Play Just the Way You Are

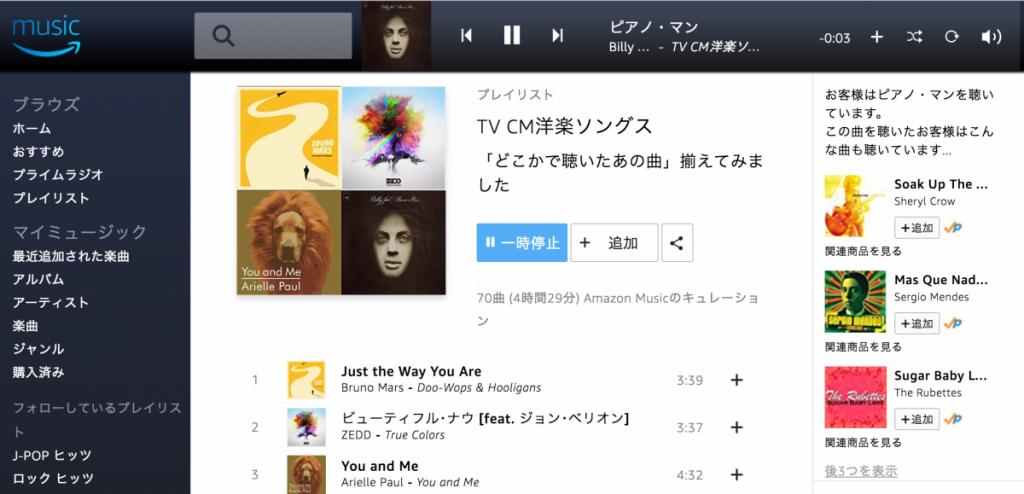click(411, 371)
